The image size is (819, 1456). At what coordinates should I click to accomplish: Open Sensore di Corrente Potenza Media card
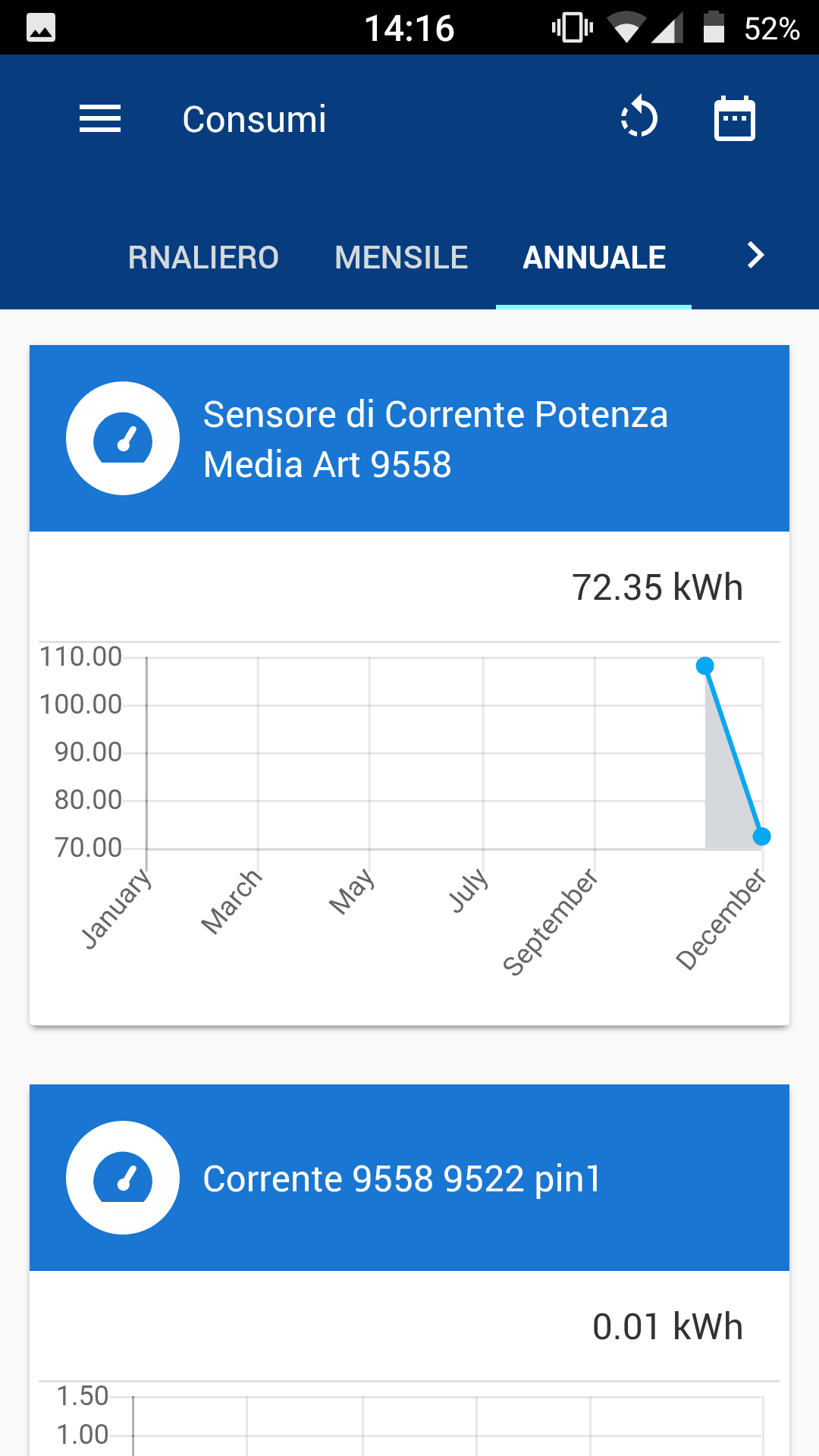[x=409, y=438]
